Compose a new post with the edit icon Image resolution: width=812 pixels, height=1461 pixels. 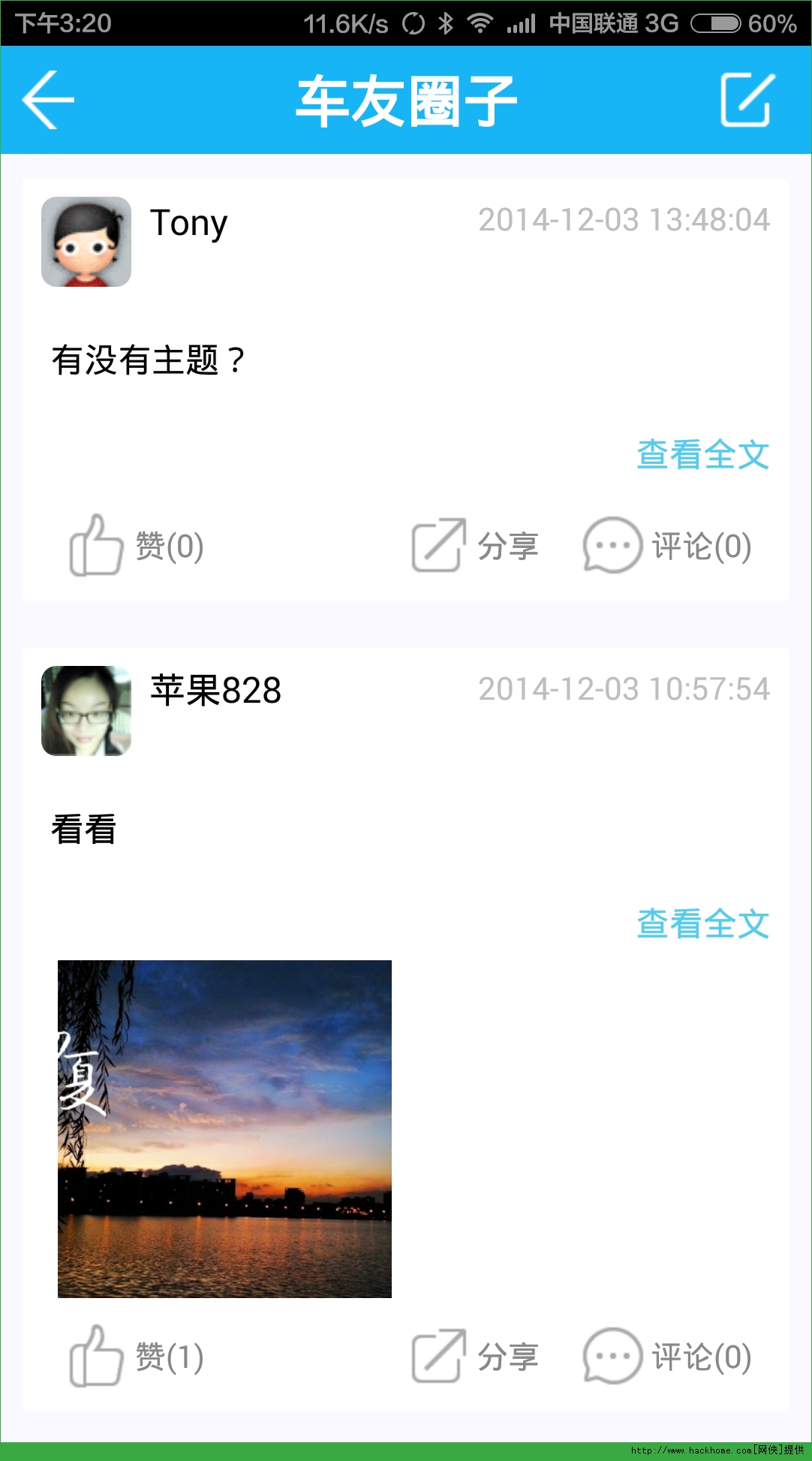click(x=747, y=100)
